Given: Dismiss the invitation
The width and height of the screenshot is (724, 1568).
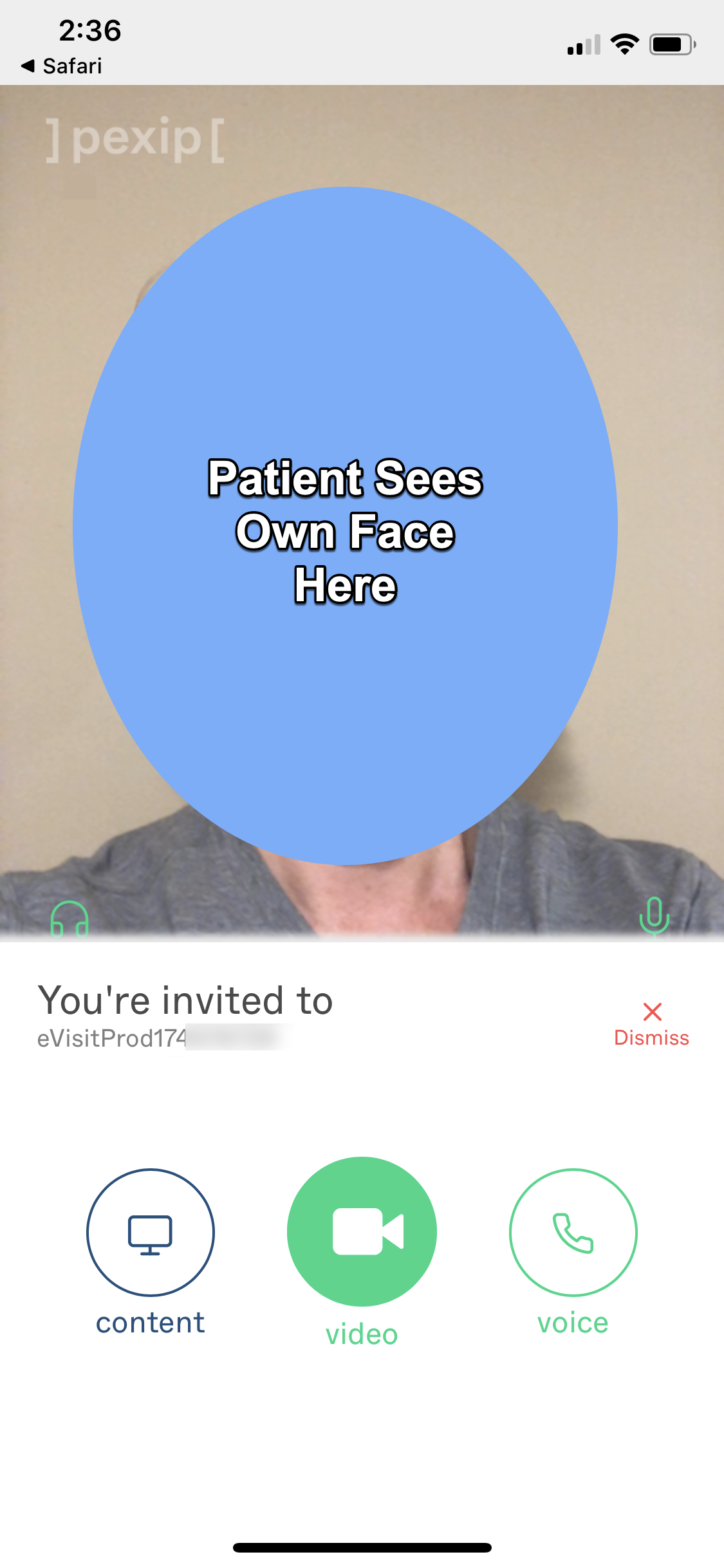Looking at the screenshot, I should coord(651,1024).
